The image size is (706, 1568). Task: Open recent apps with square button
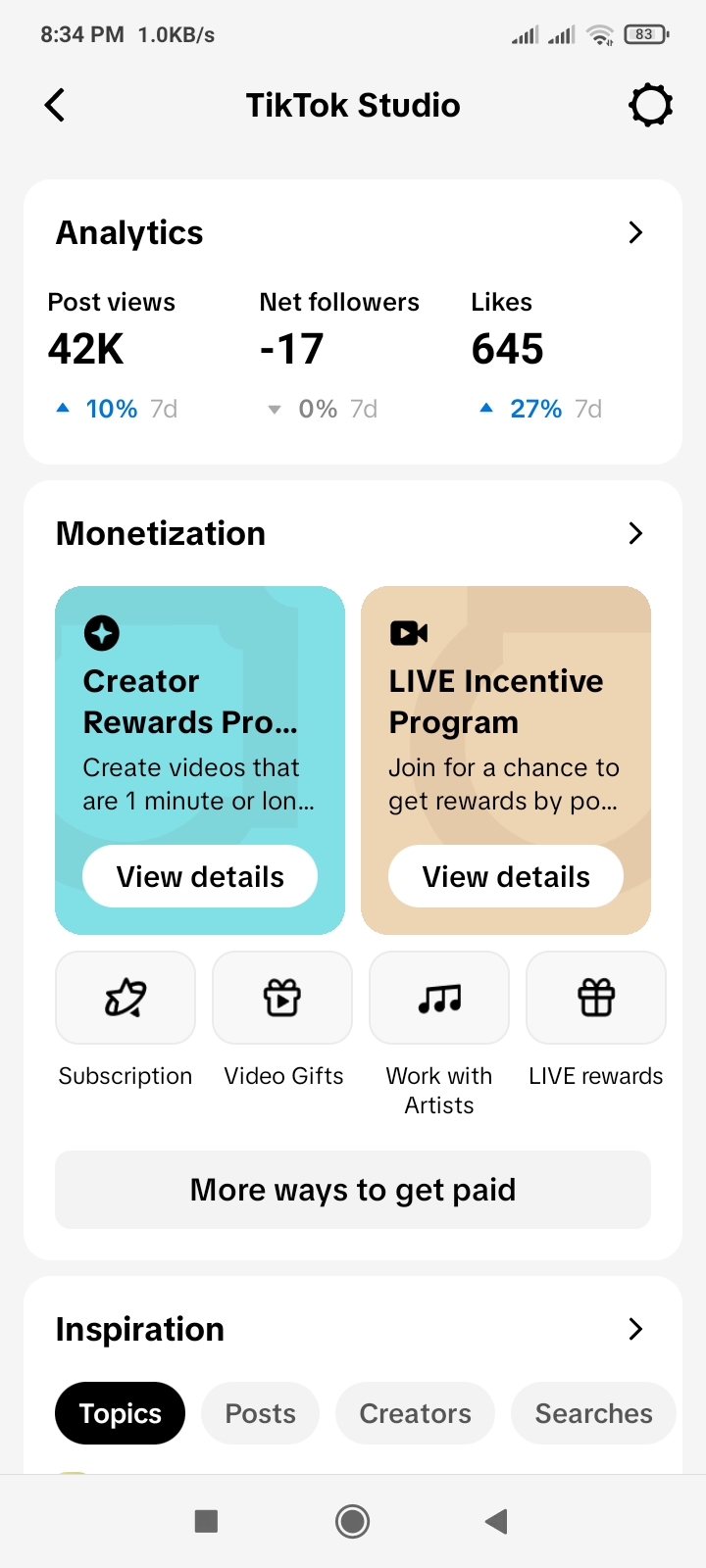tap(206, 1521)
